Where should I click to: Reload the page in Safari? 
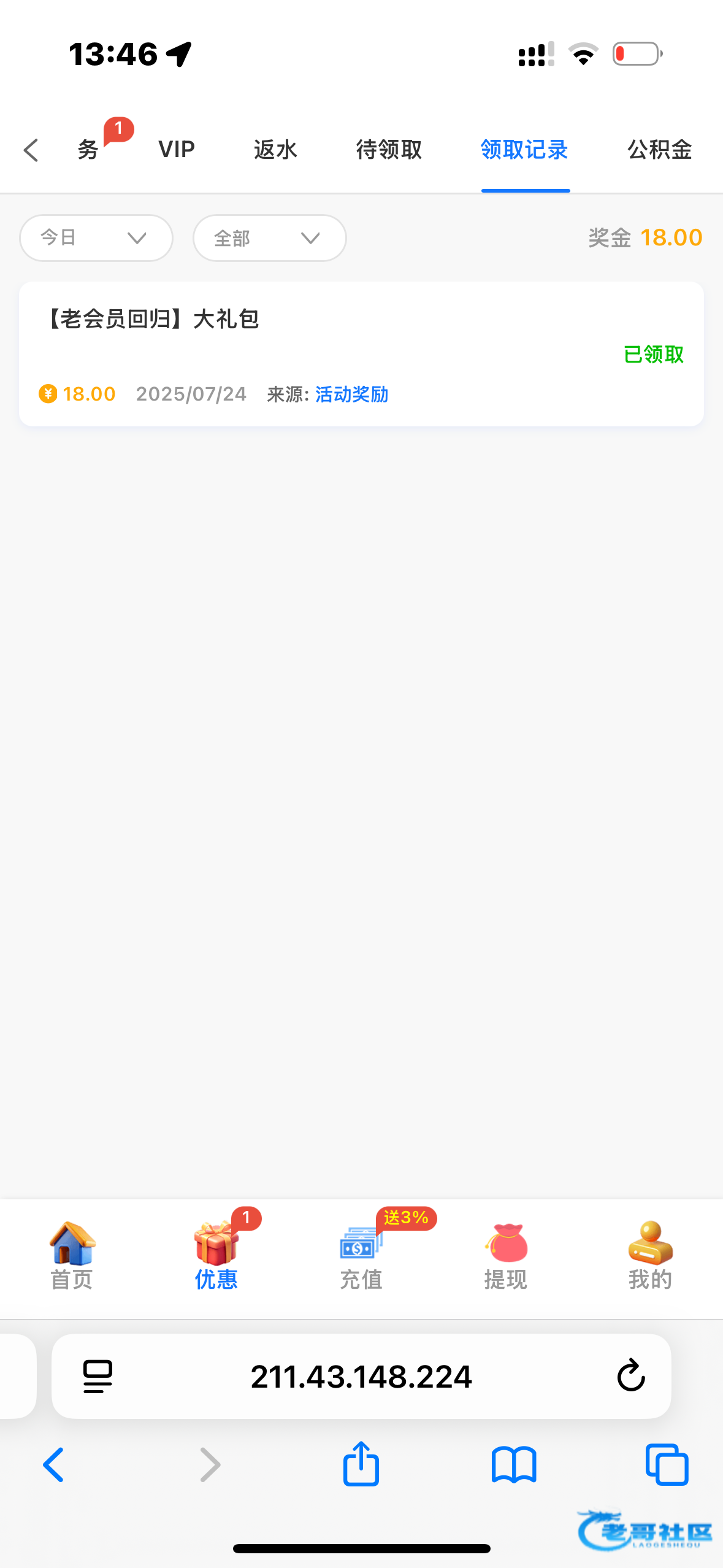point(630,1376)
